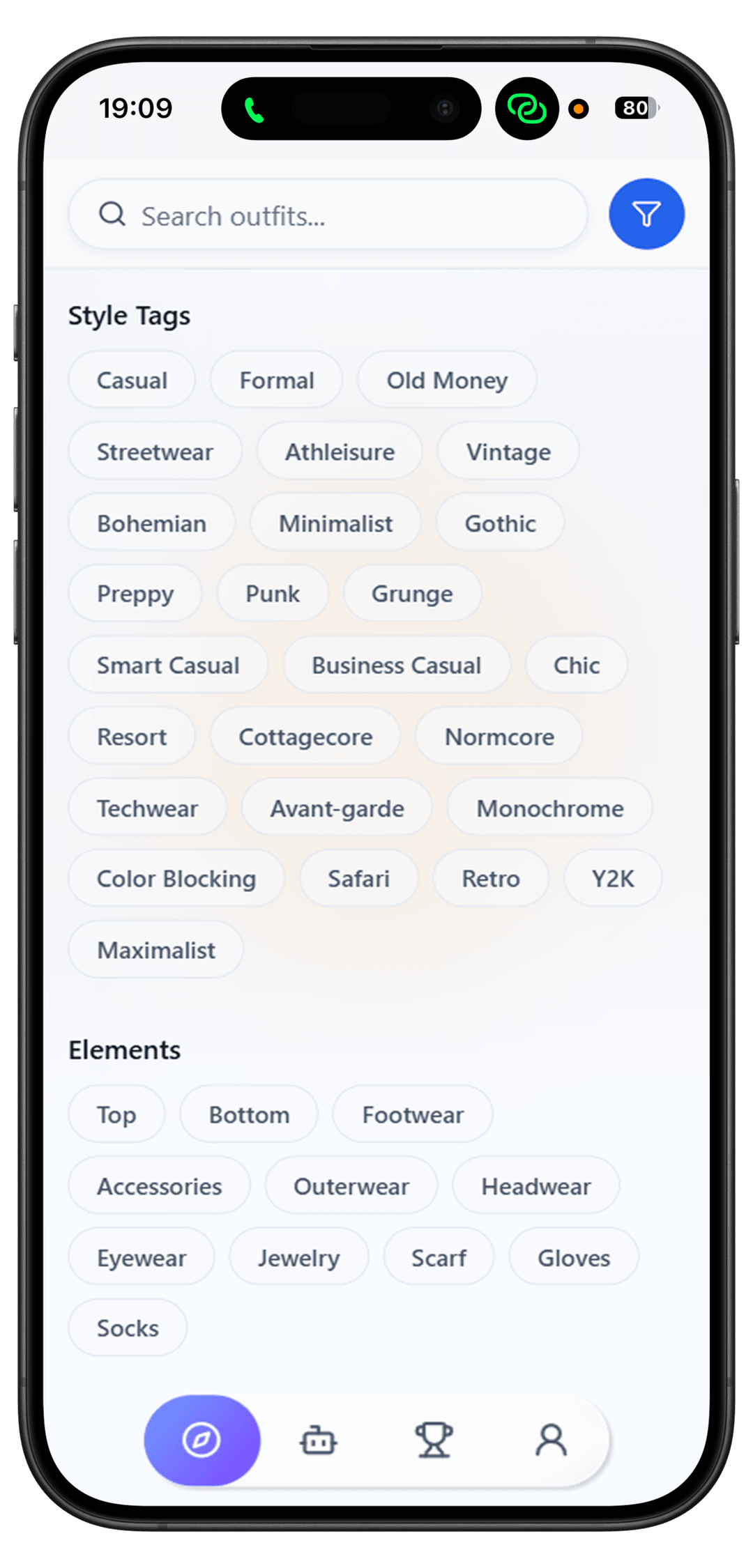Tap the Minimalist chip
753x1568 pixels.
tap(335, 523)
